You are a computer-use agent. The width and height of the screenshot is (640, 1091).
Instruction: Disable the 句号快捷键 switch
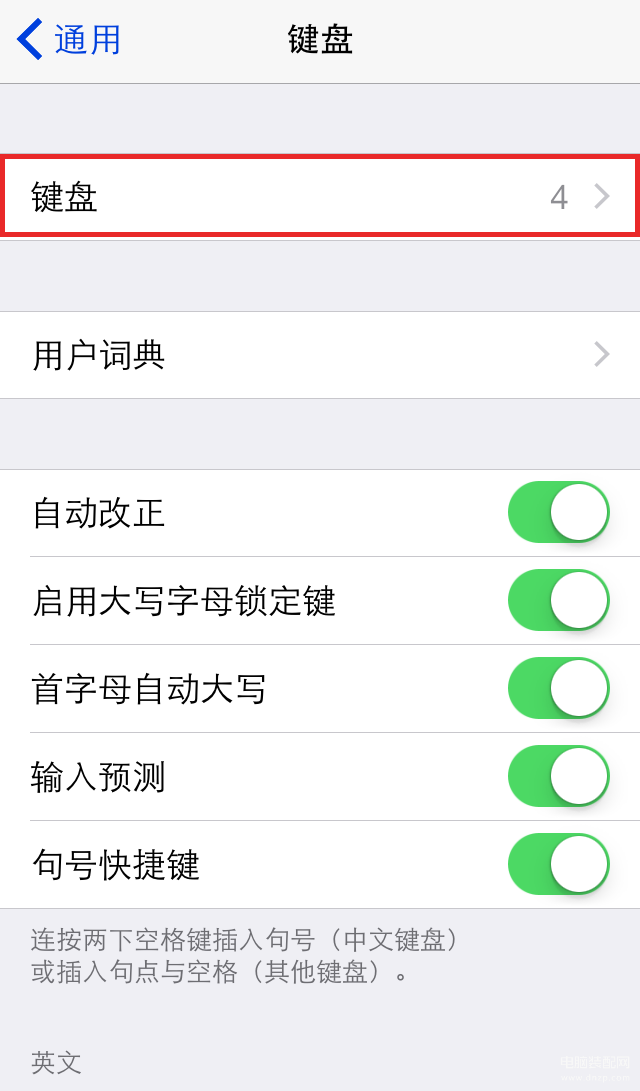pyautogui.click(x=559, y=864)
